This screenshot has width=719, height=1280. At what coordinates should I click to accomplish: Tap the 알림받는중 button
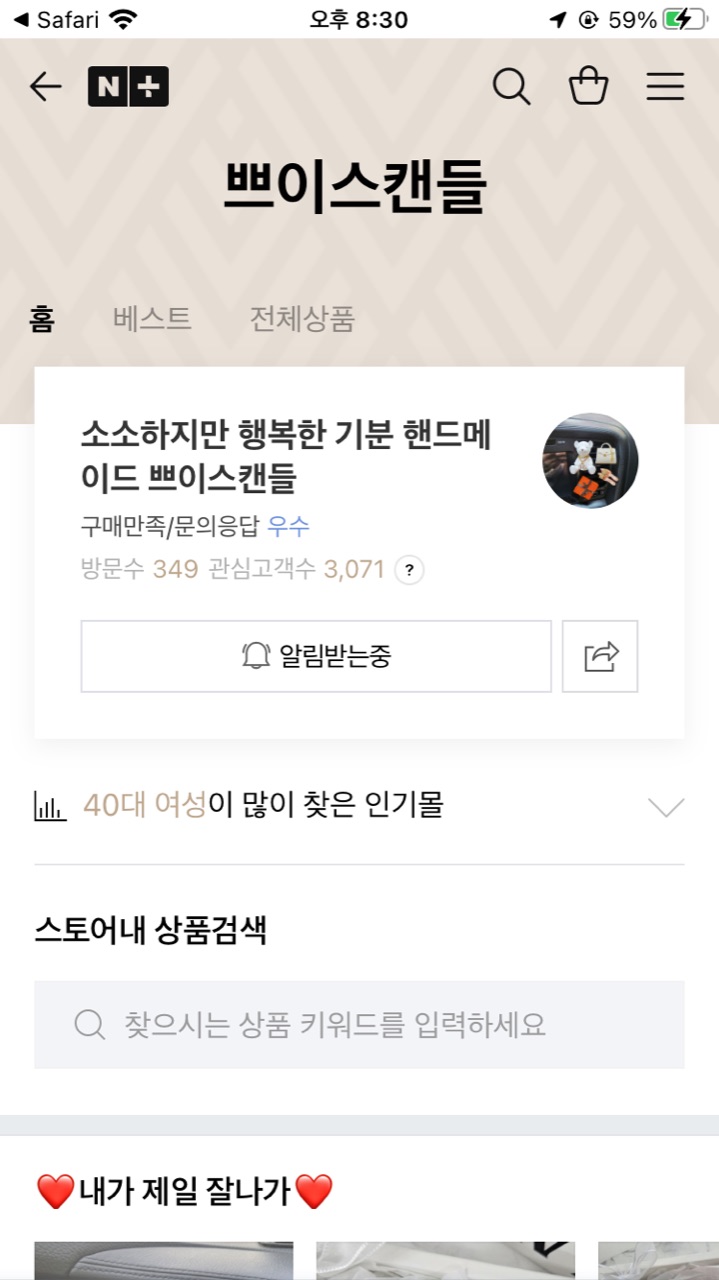coord(316,656)
